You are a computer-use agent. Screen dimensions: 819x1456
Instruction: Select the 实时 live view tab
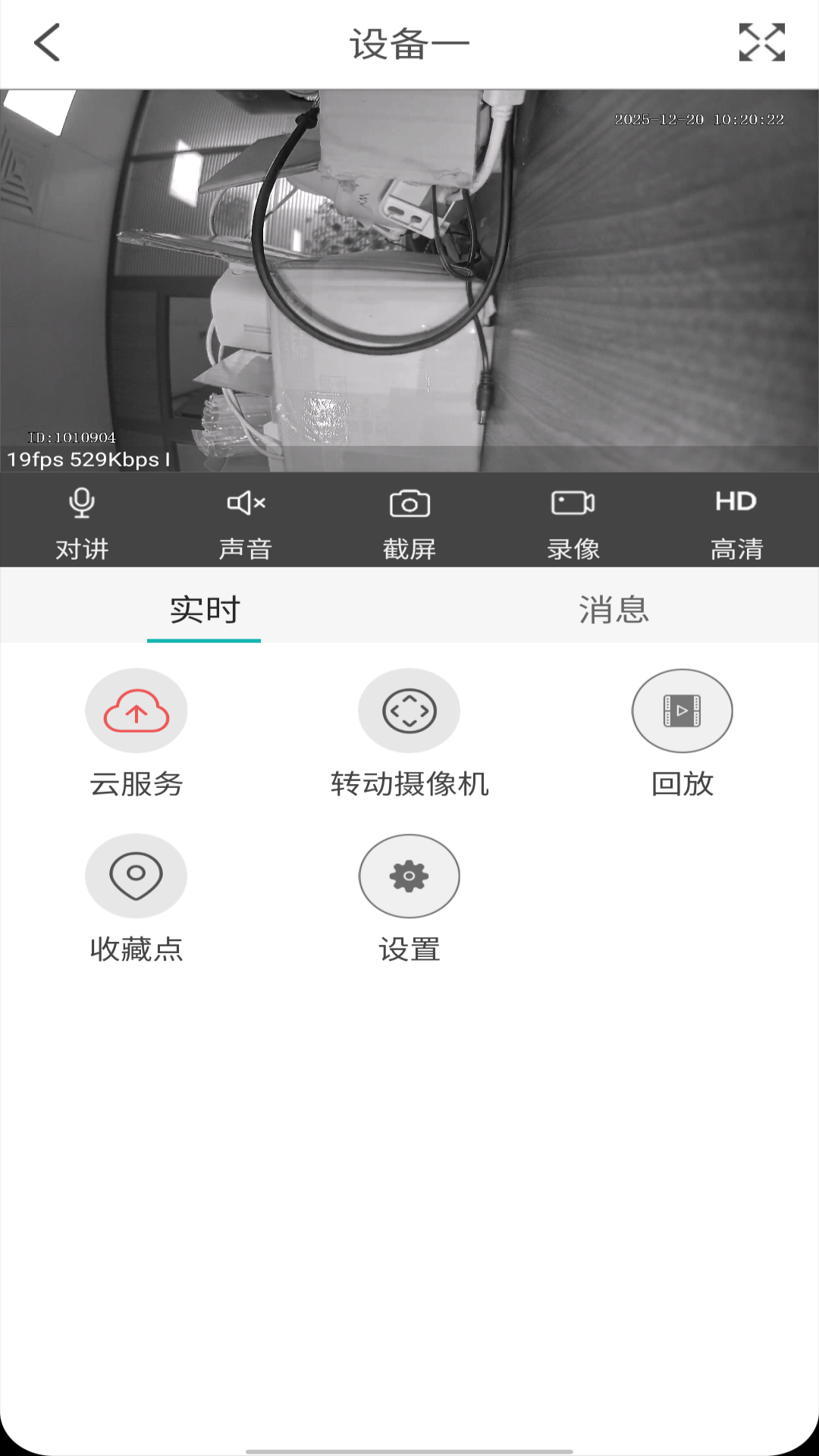click(205, 609)
